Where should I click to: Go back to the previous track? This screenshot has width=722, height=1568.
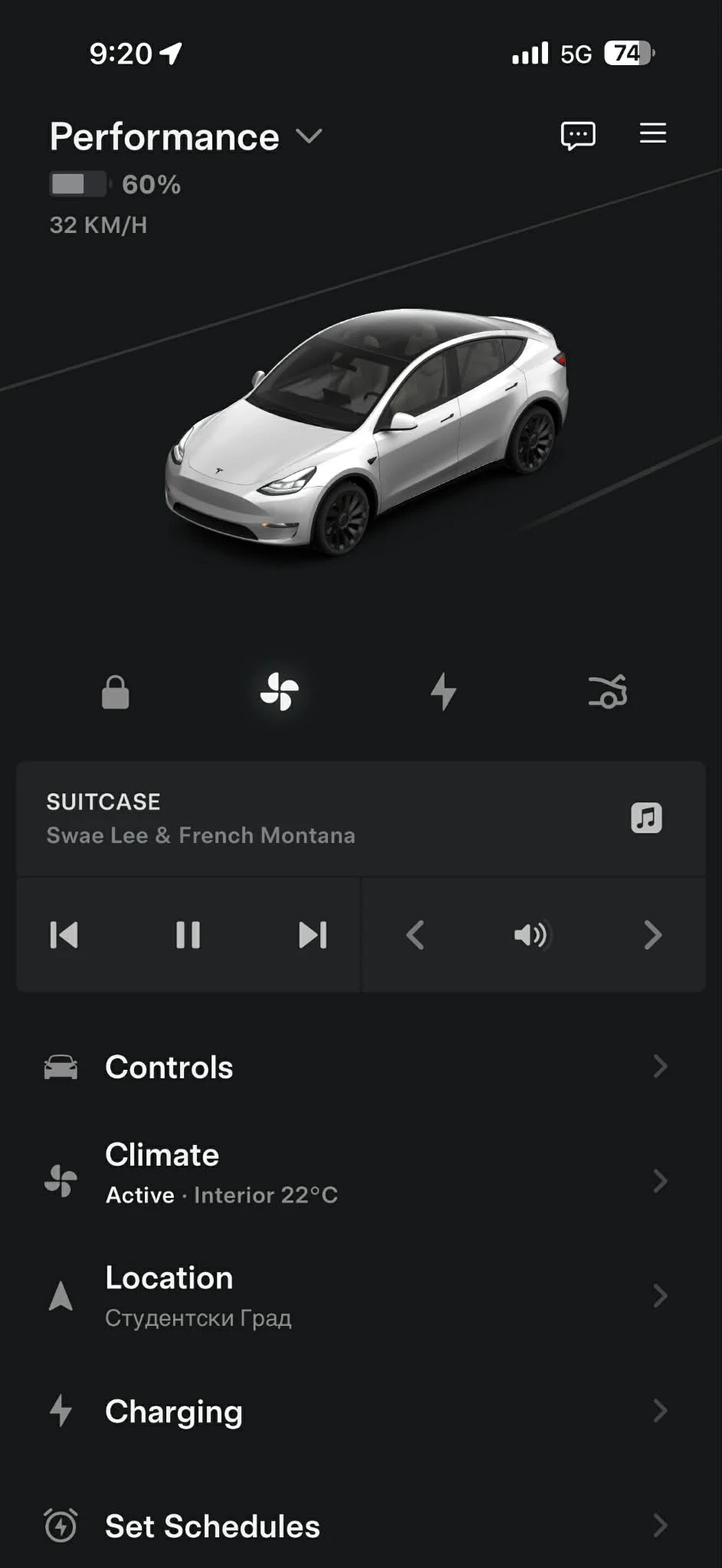point(64,934)
